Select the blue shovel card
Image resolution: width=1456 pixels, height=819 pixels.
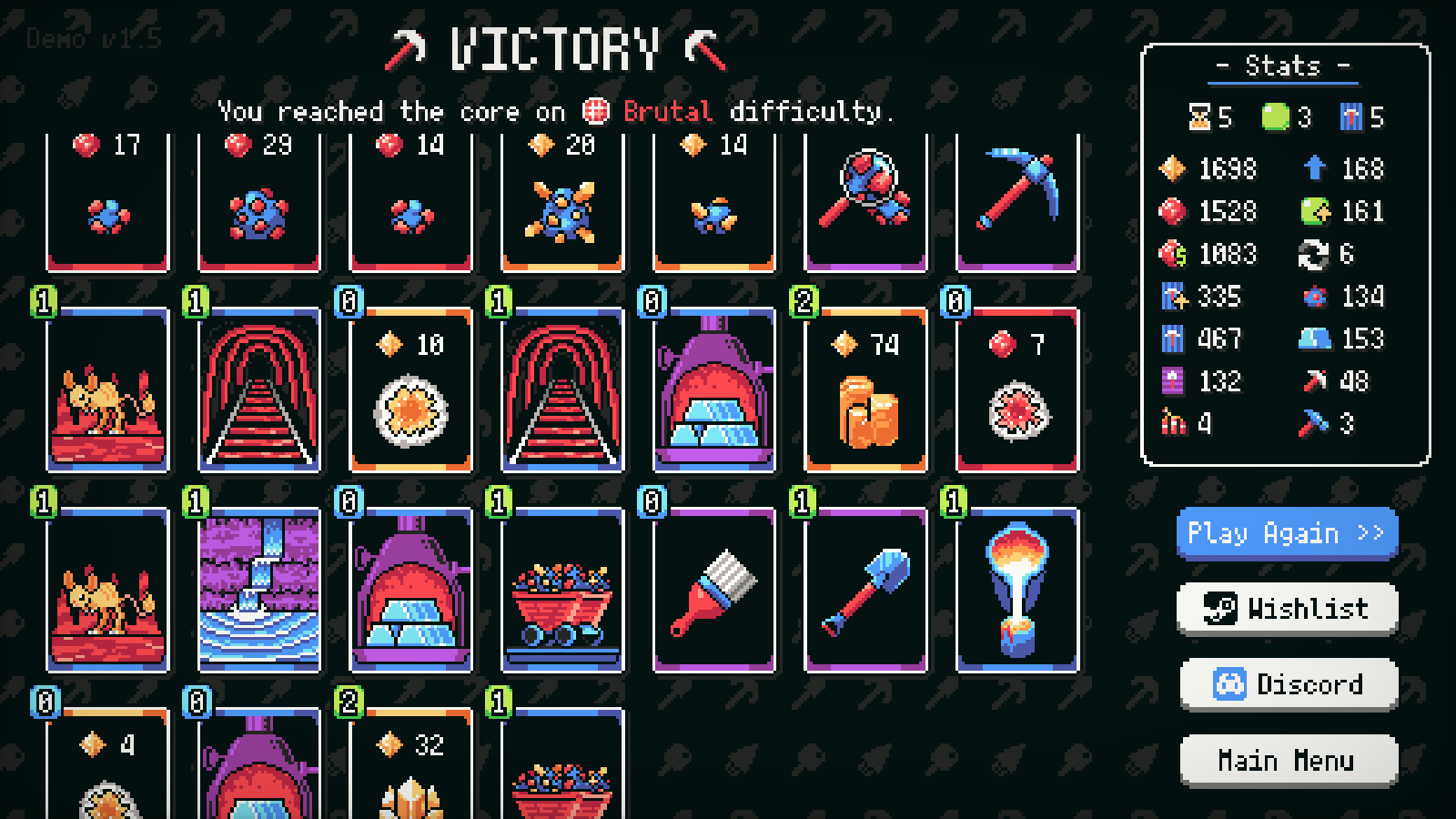[865, 590]
